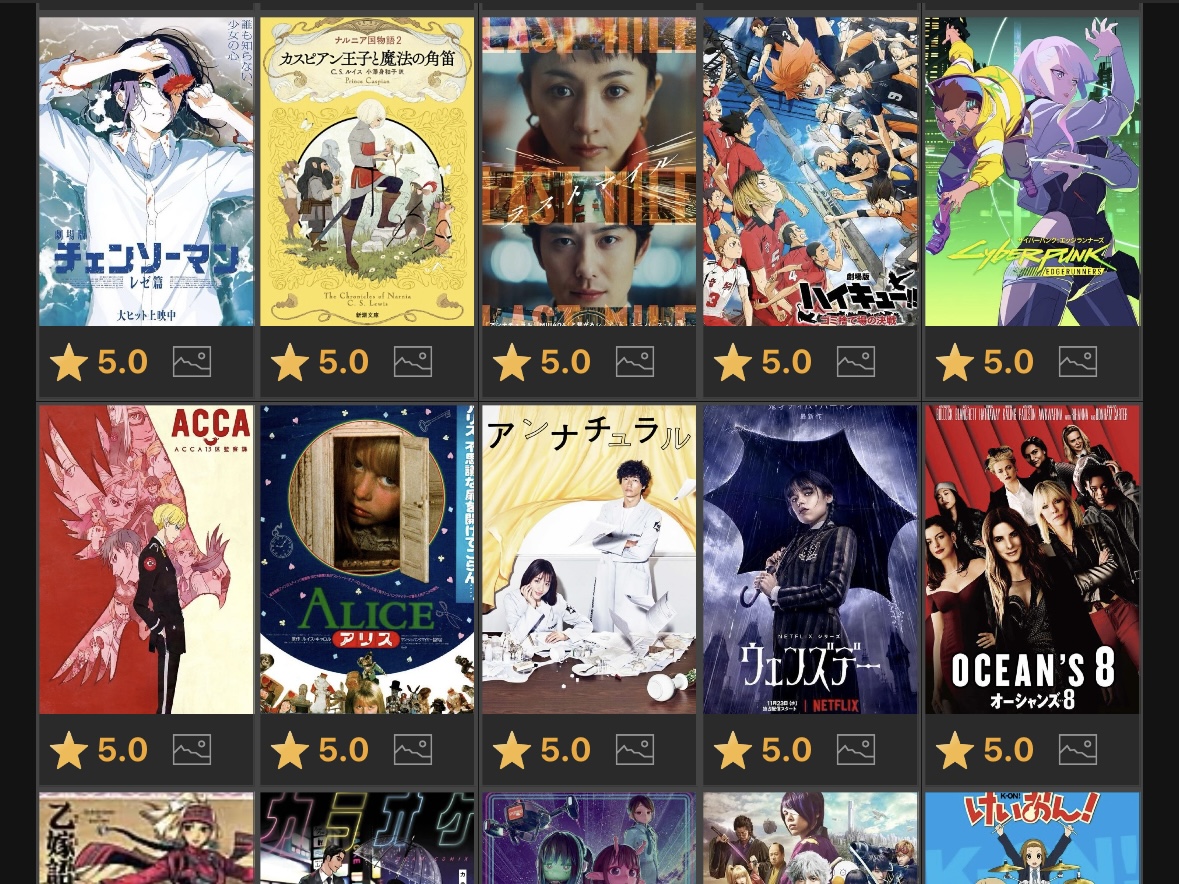Open the ACCA 13 poster tile
Viewport: 1179px width, 884px height.
coord(146,559)
